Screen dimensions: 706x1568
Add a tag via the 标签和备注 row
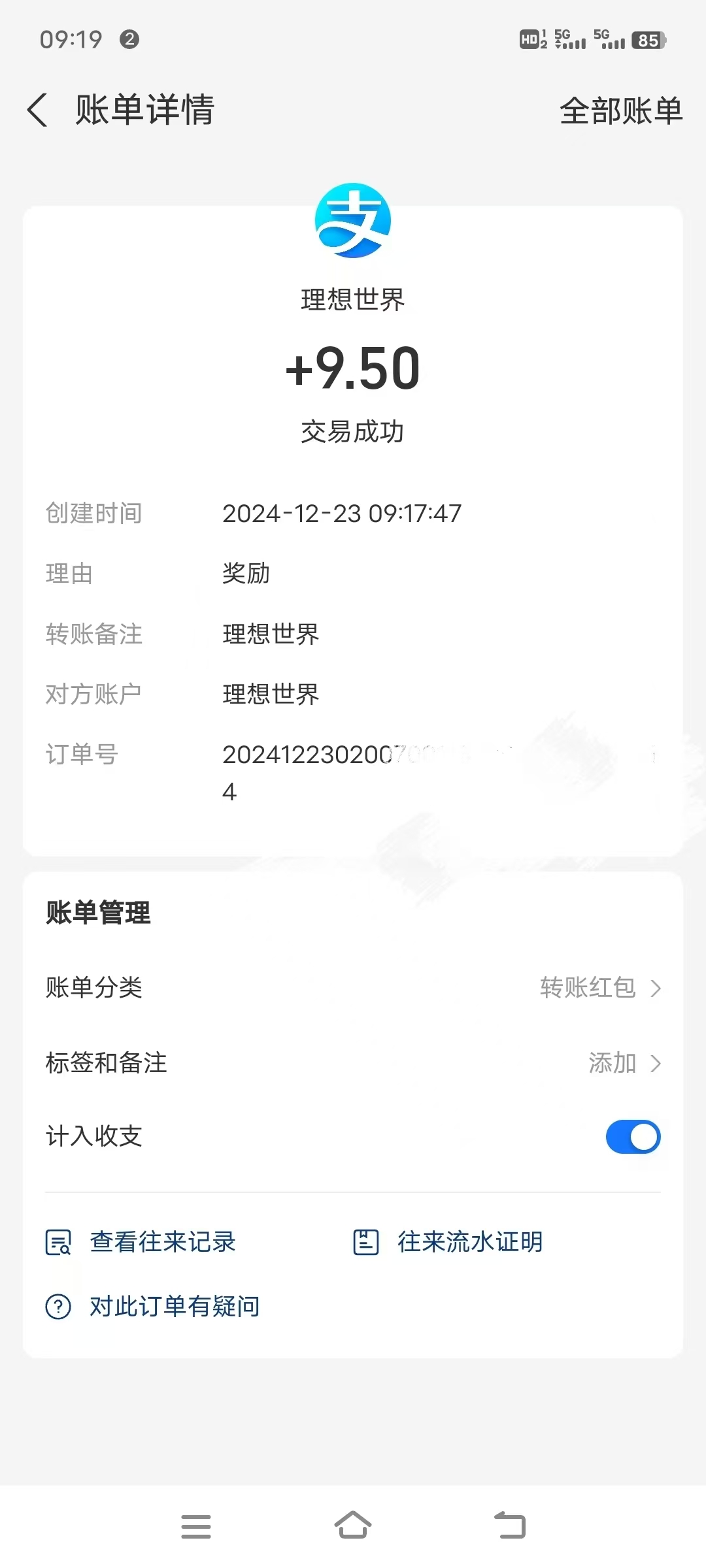coord(353,1063)
